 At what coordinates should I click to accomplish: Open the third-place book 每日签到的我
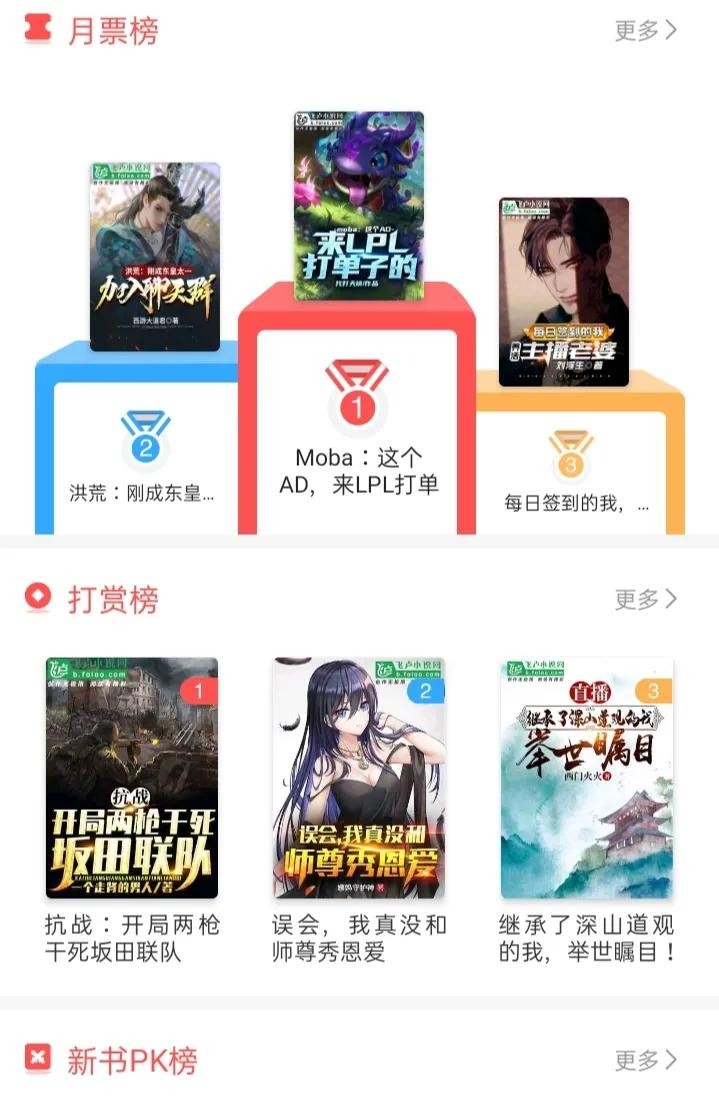564,291
